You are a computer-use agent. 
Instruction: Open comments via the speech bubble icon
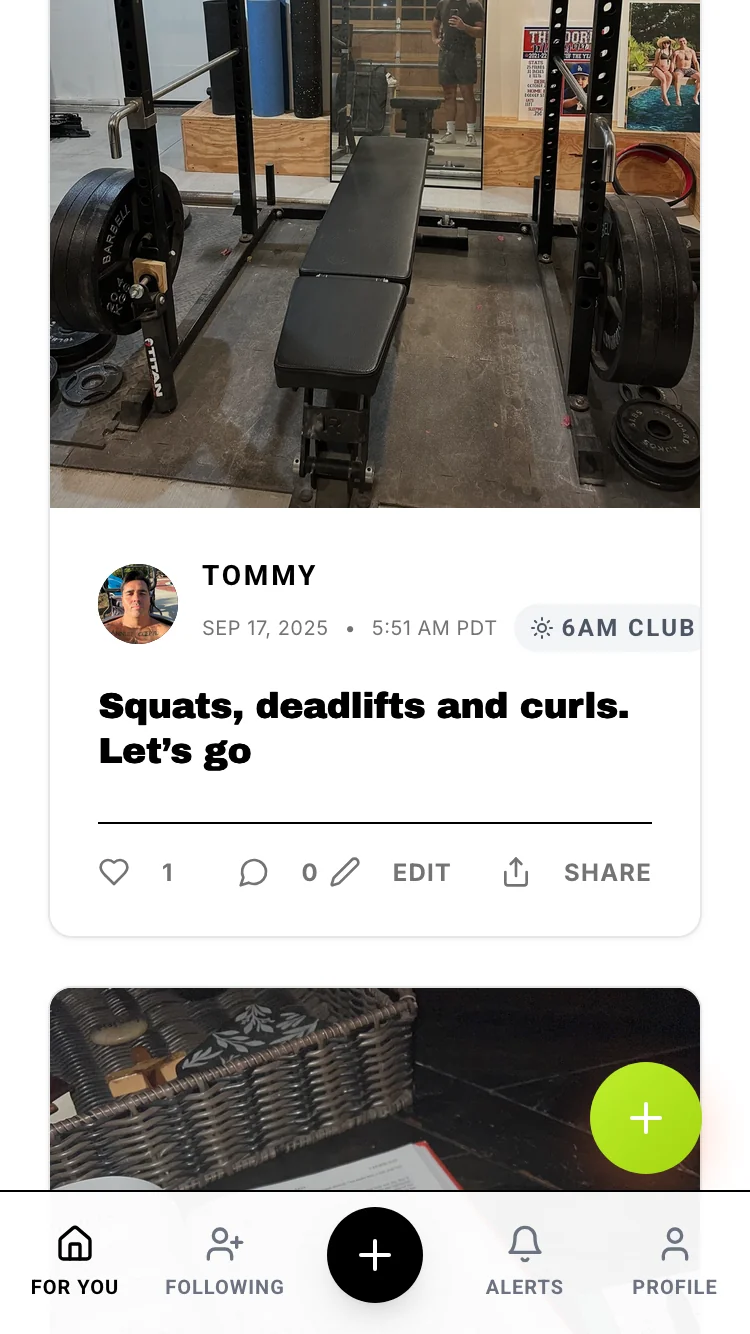253,872
